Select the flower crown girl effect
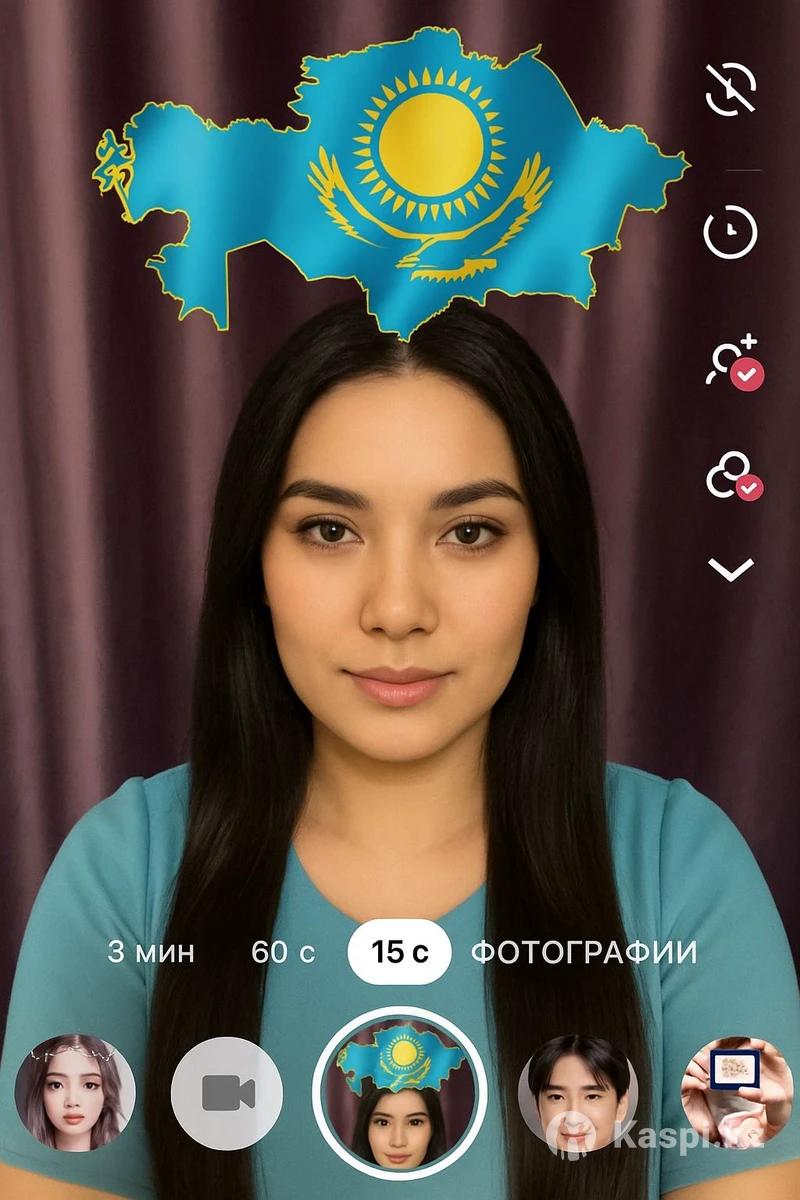Image resolution: width=800 pixels, height=1200 pixels. tap(76, 1093)
